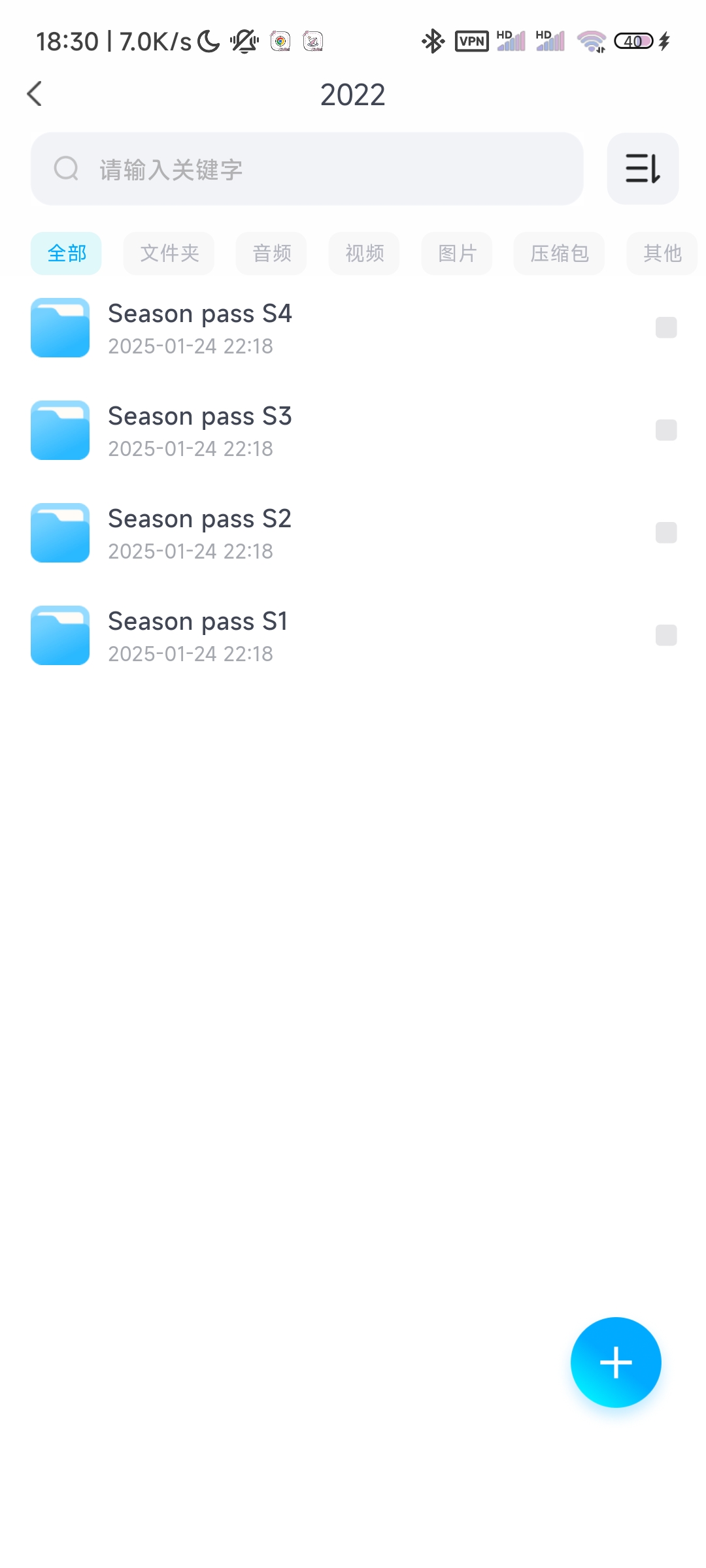The image size is (706, 1568).
Task: Choose the 其他 filter chip
Action: pos(662,253)
